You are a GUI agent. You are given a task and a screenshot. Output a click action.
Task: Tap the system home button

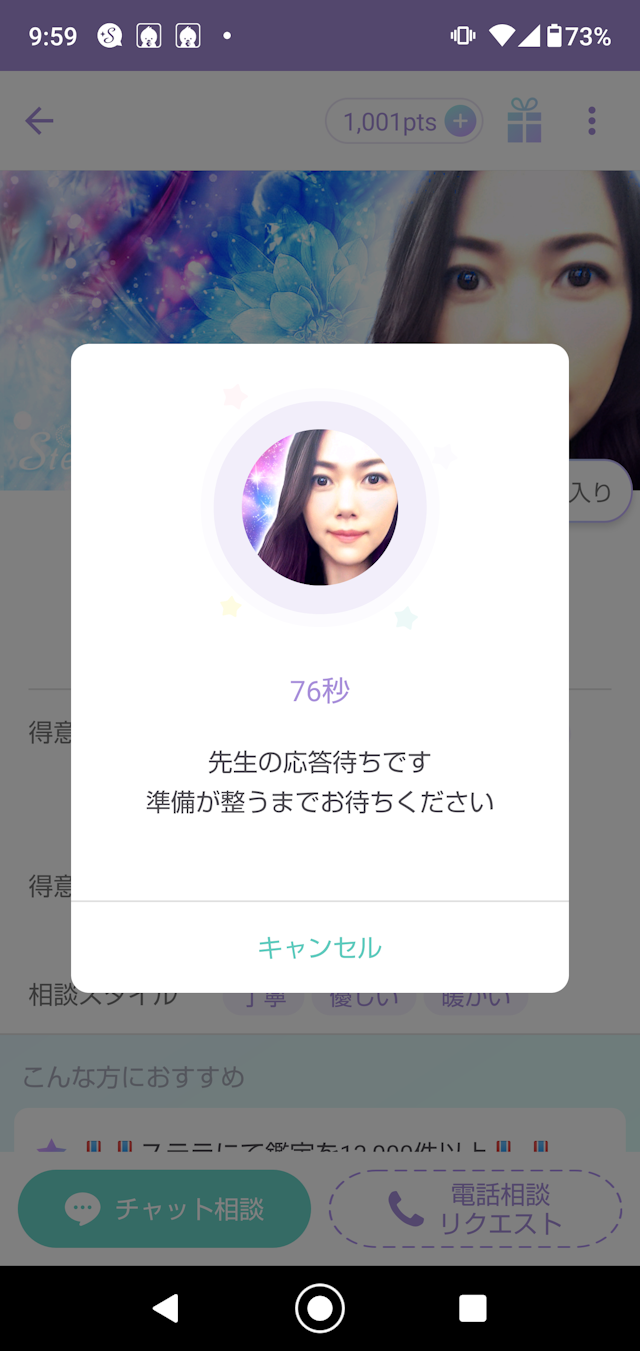[x=320, y=1308]
